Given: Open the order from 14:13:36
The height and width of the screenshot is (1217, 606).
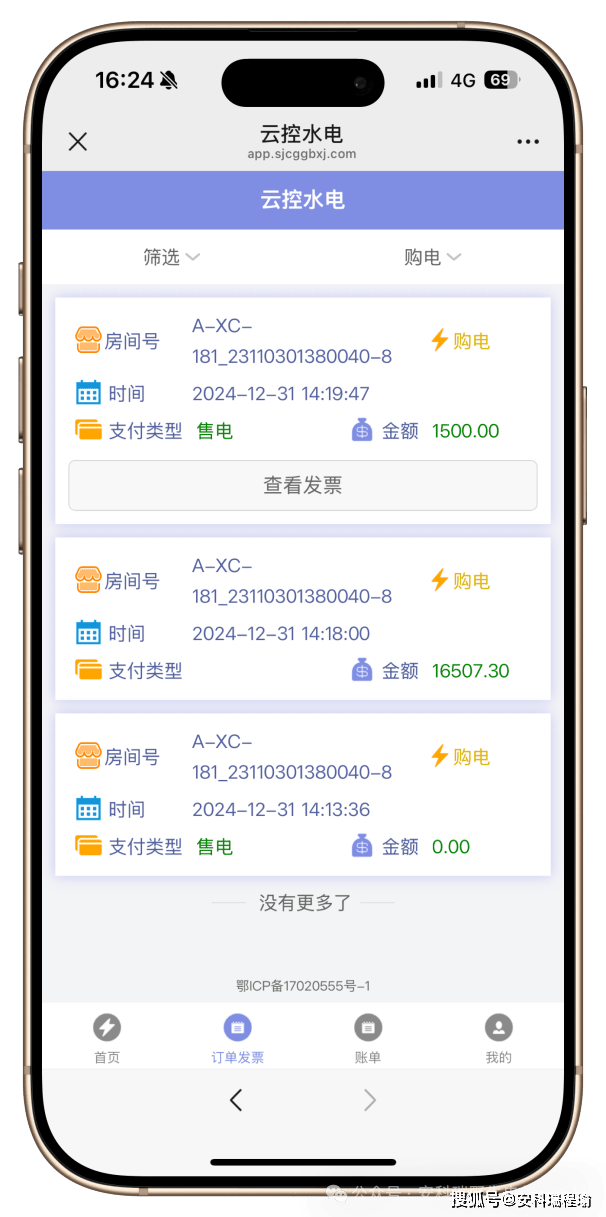Looking at the screenshot, I should point(302,795).
